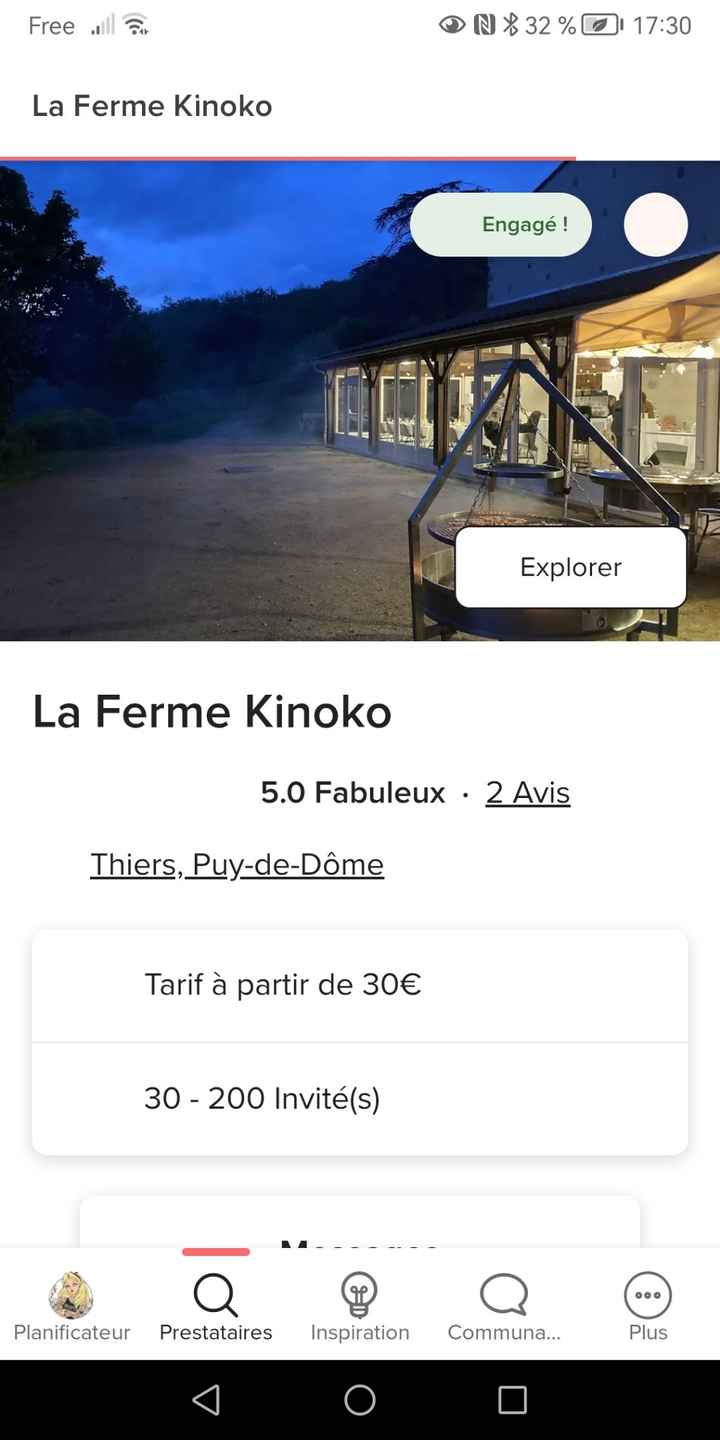720x1440 pixels.
Task: Tap the 30 - 200 Invité(s) row
Action: 359,1098
